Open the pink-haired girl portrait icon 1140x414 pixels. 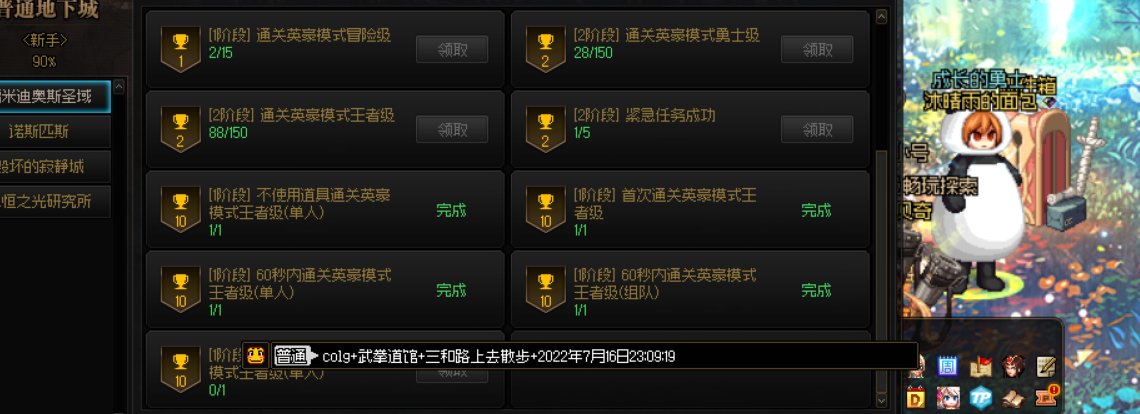(x=947, y=397)
